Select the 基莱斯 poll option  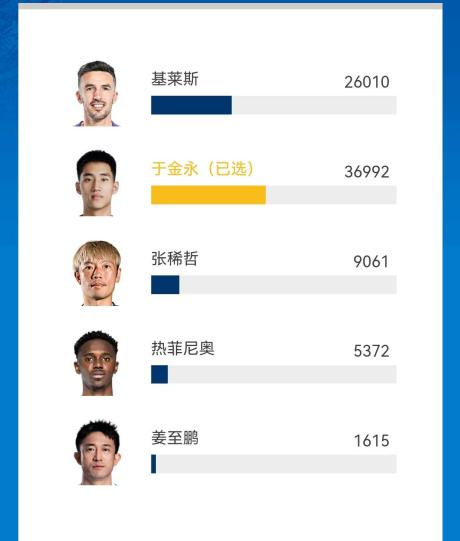tap(235, 94)
